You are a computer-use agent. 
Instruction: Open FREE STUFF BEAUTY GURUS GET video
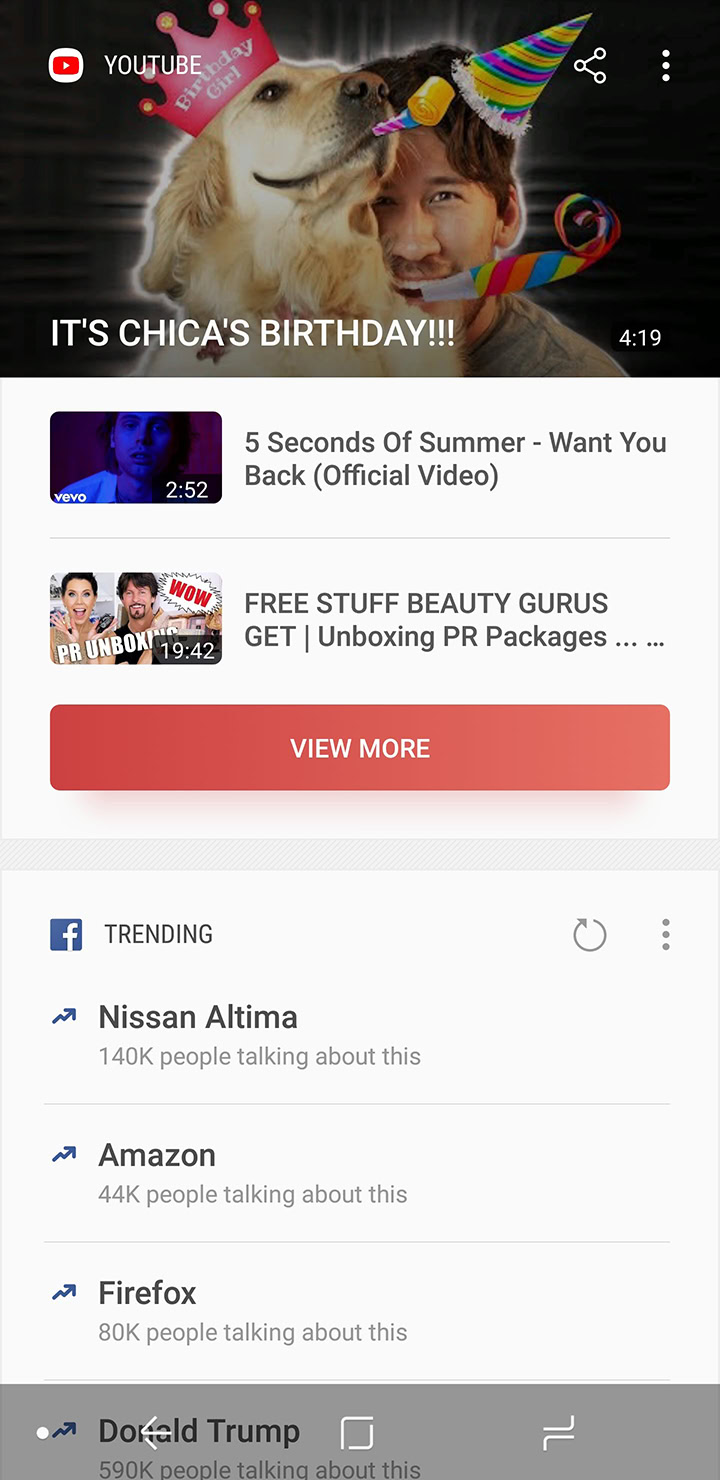click(x=360, y=619)
